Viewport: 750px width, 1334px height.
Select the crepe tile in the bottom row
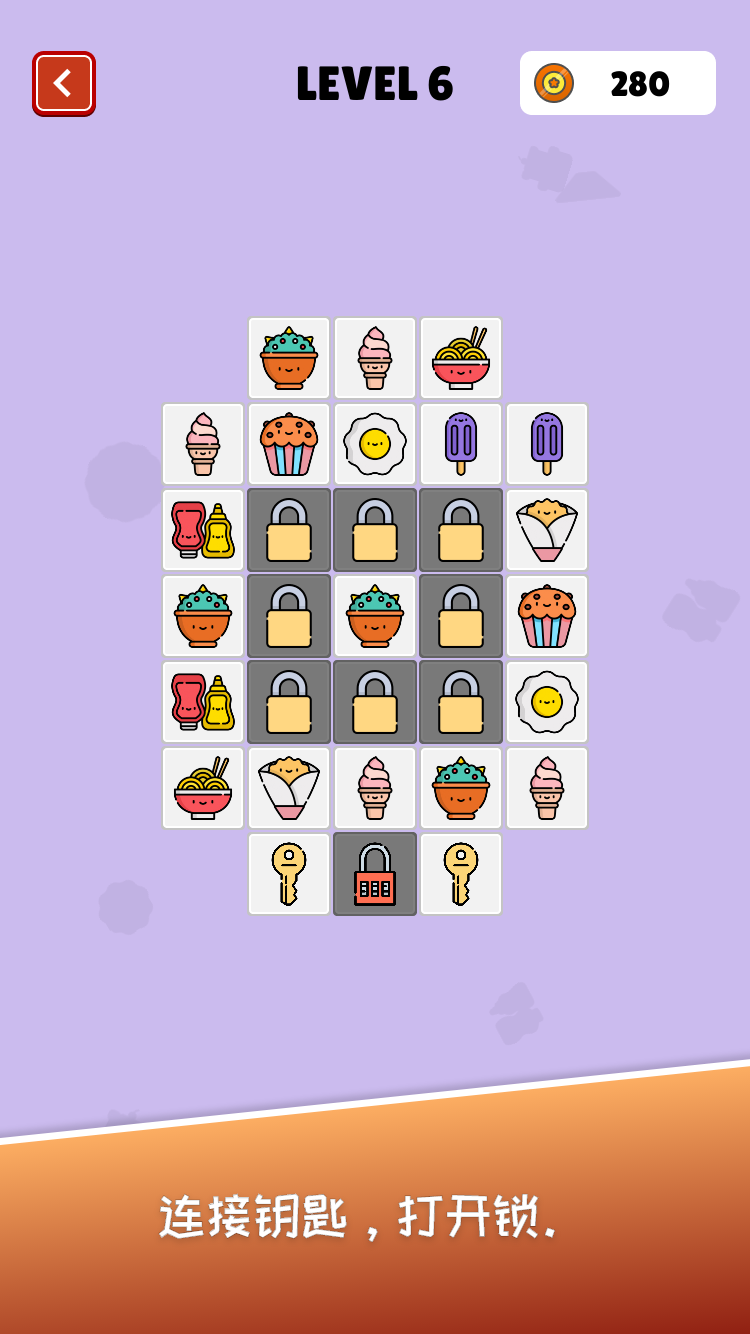289,788
